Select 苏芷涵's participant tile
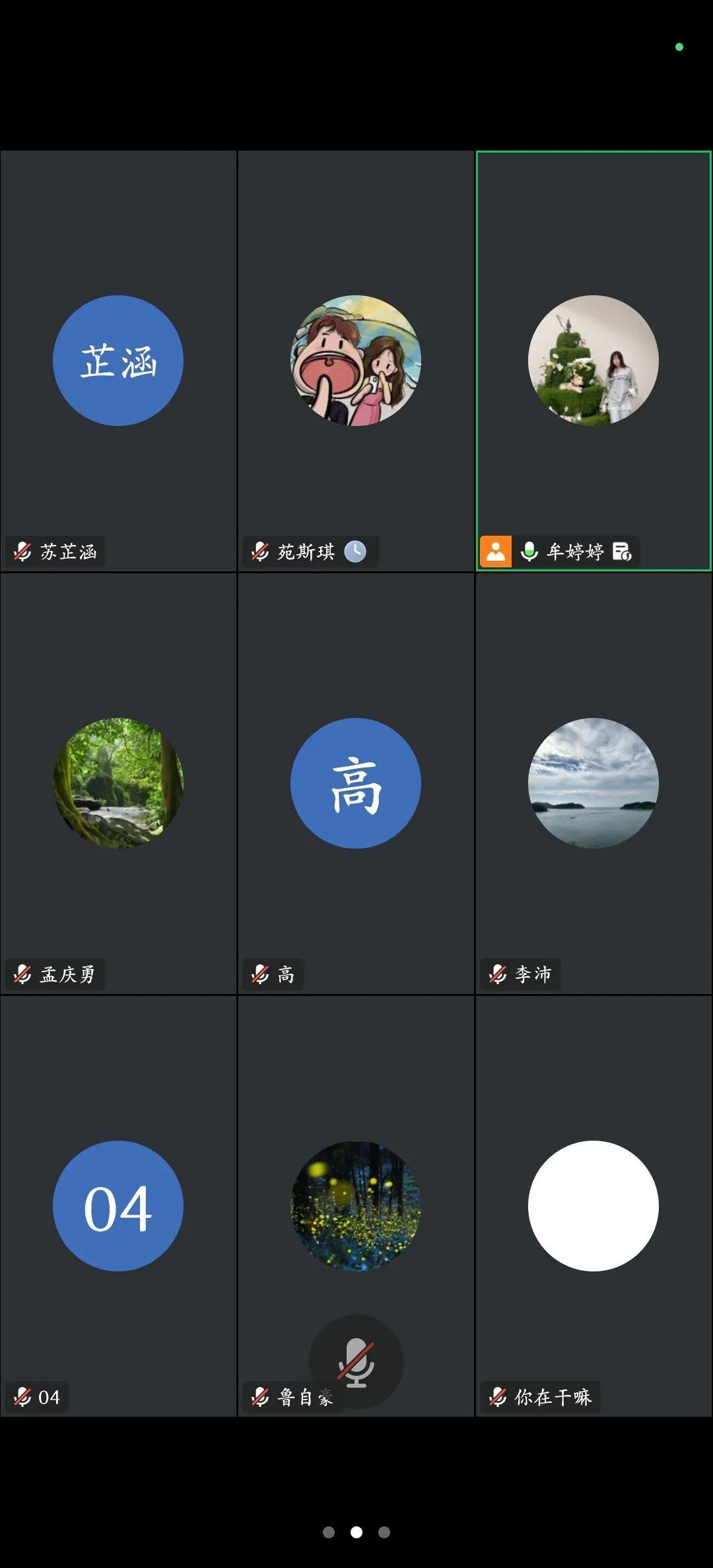713x1568 pixels. coord(118,361)
